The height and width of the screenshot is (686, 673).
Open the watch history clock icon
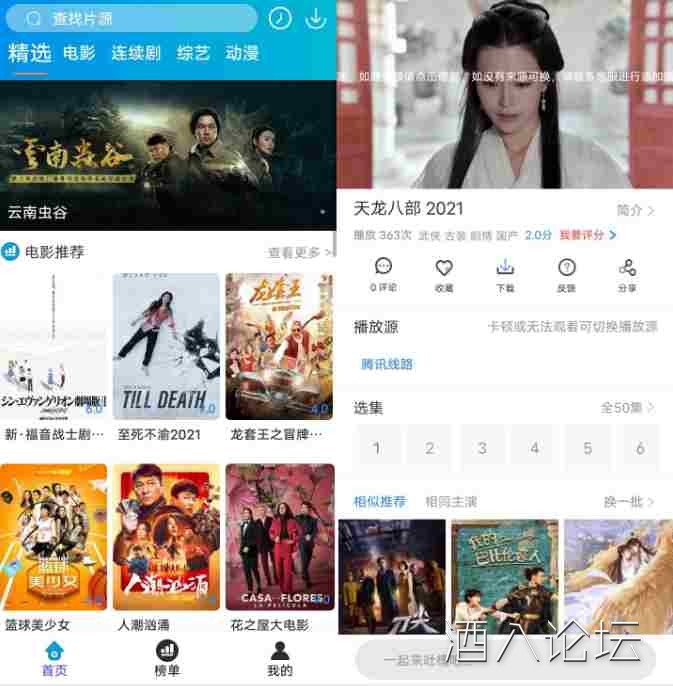(x=282, y=19)
